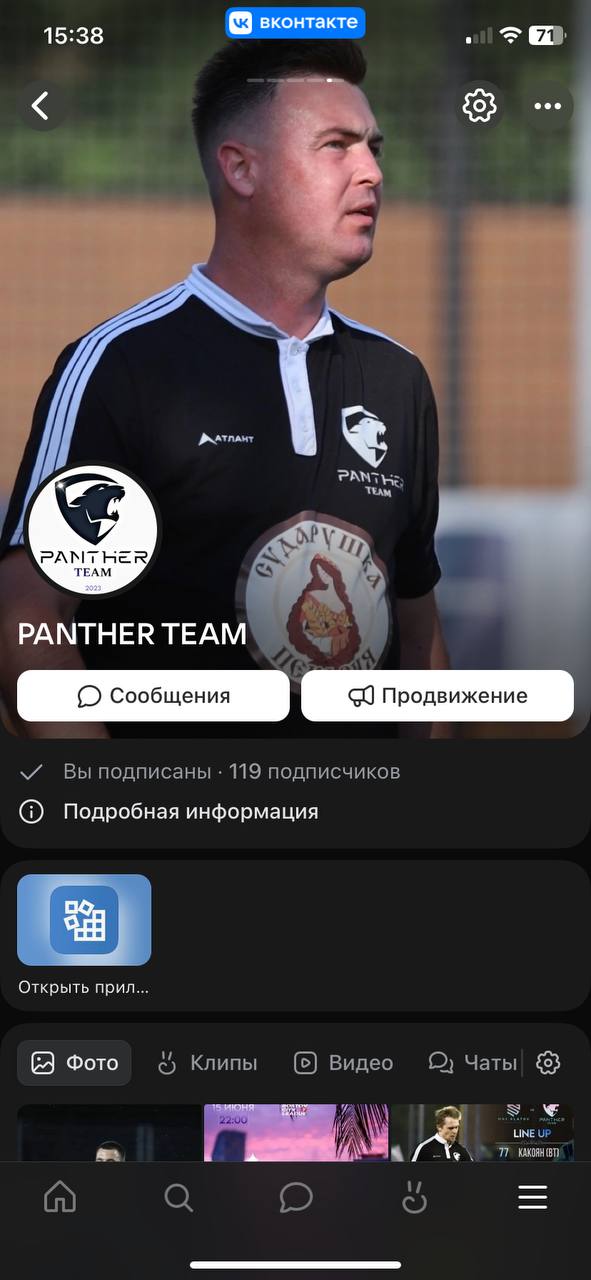Open community settings gear at top

click(x=480, y=106)
